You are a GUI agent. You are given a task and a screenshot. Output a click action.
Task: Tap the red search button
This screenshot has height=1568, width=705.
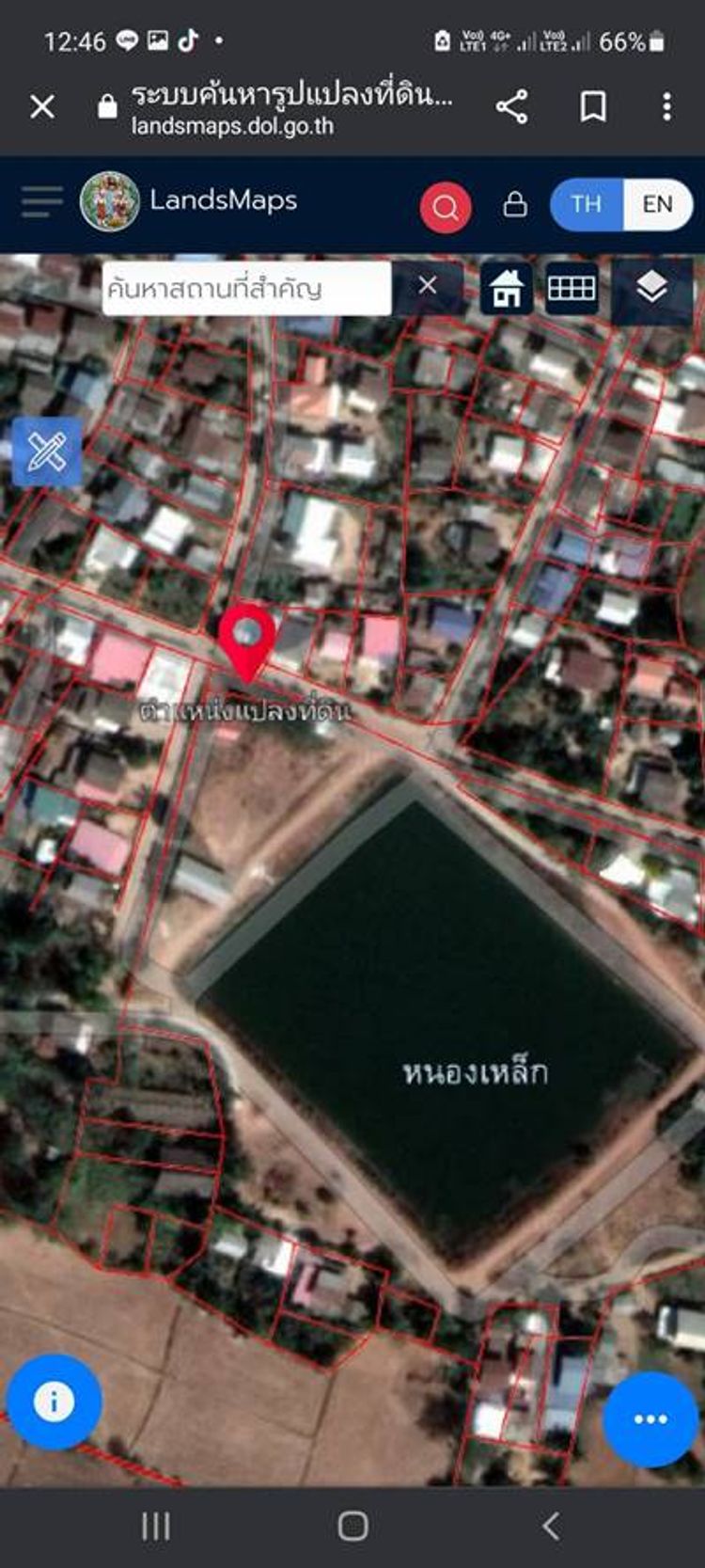[x=445, y=206]
